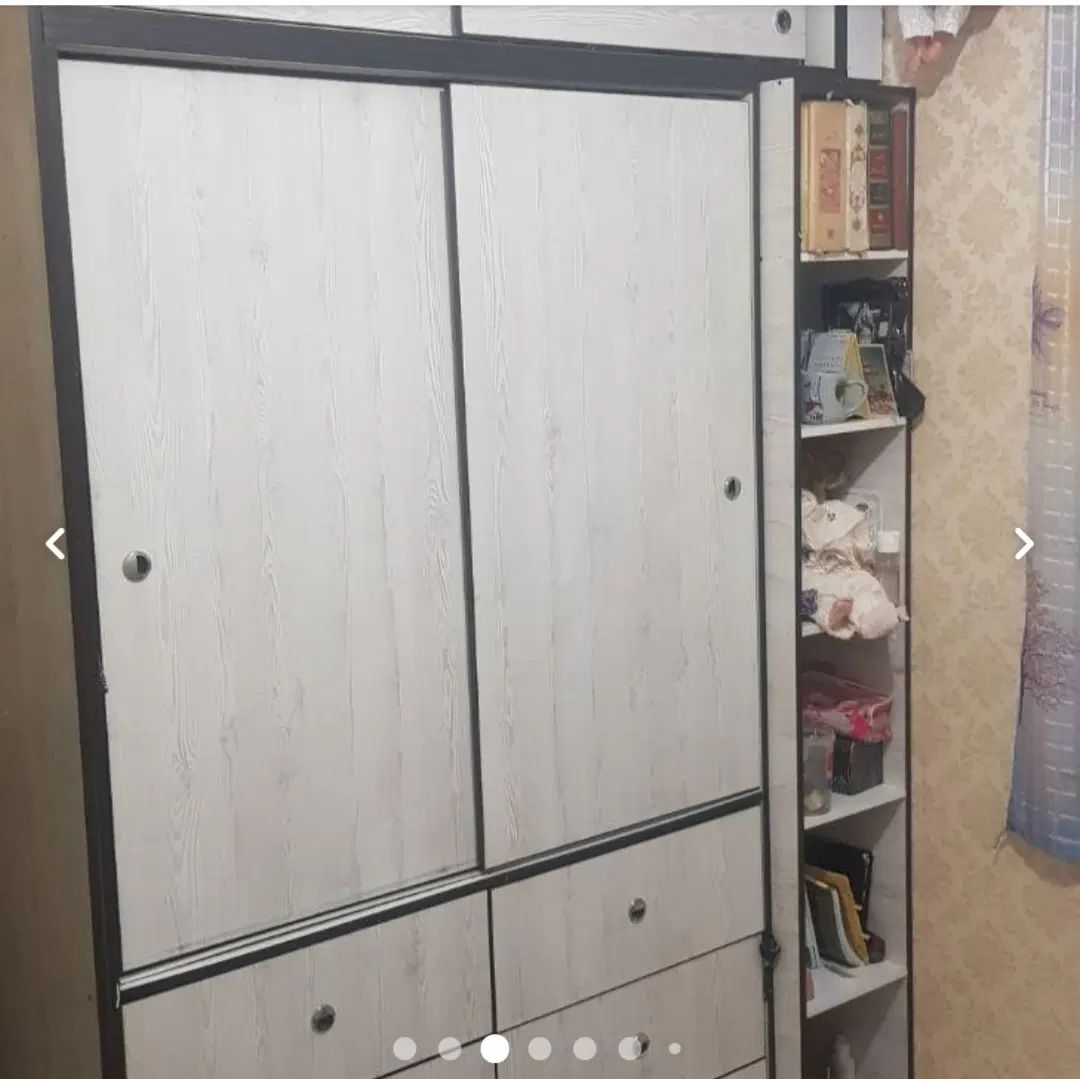This screenshot has height=1079, width=1080.
Task: Go to the previous photo
Action: 55,544
